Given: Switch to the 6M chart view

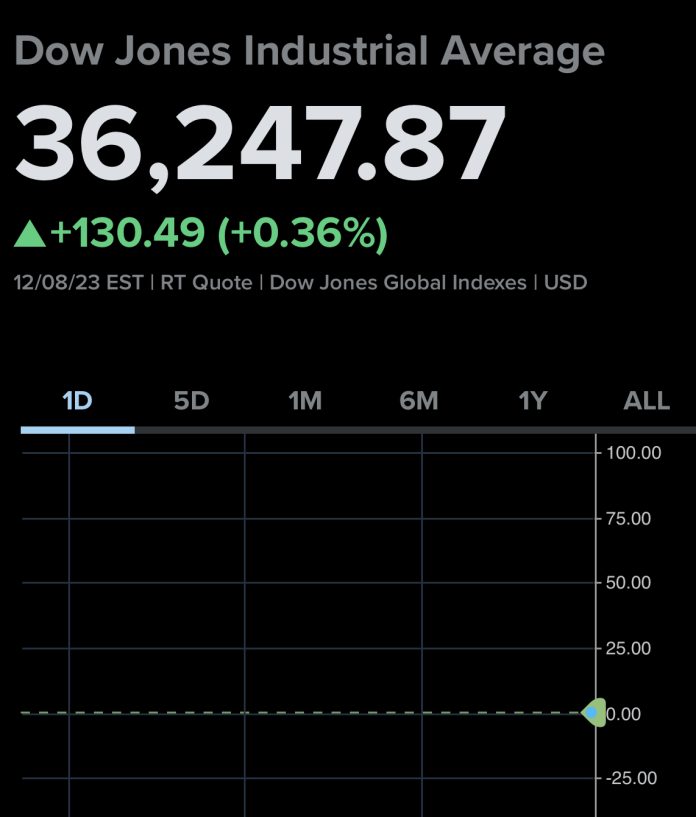Looking at the screenshot, I should point(419,401).
